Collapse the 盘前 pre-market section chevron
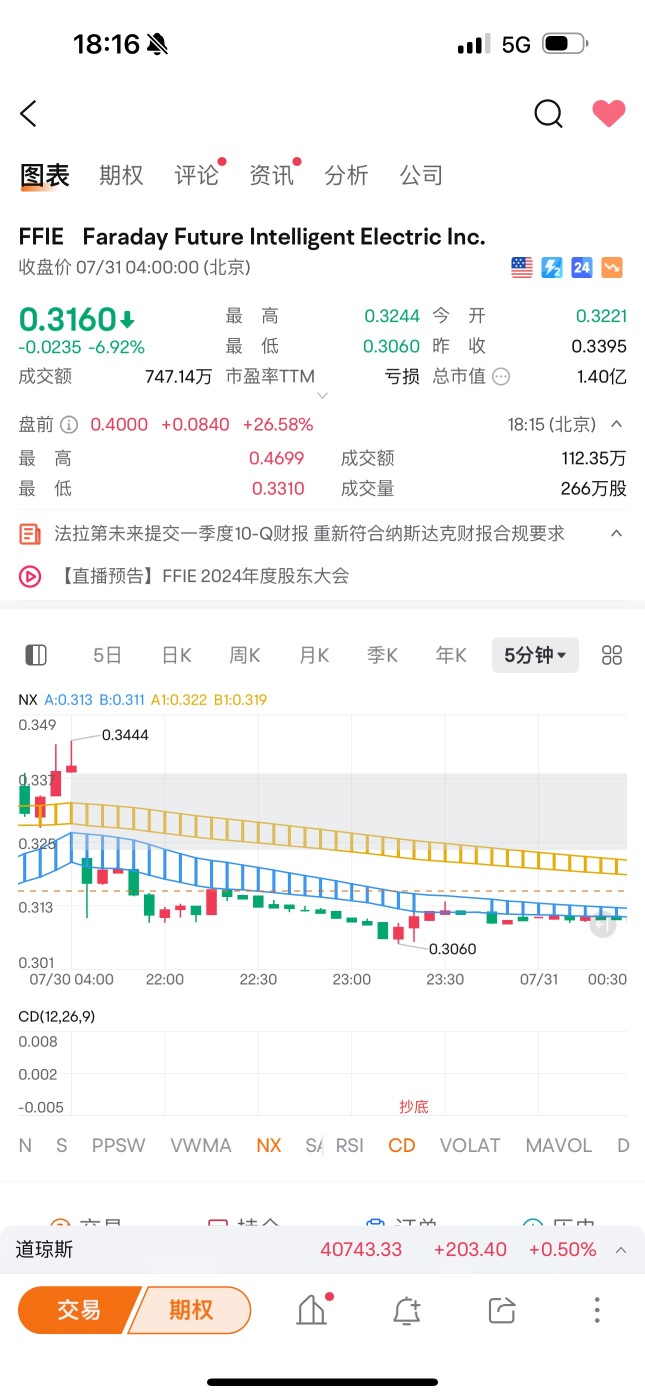Image resolution: width=645 pixels, height=1398 pixels. pos(617,424)
